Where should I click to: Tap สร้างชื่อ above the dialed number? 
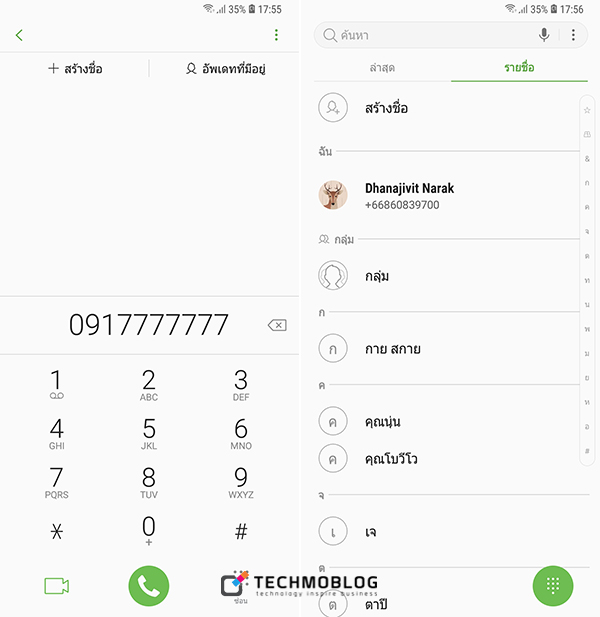coord(75,69)
